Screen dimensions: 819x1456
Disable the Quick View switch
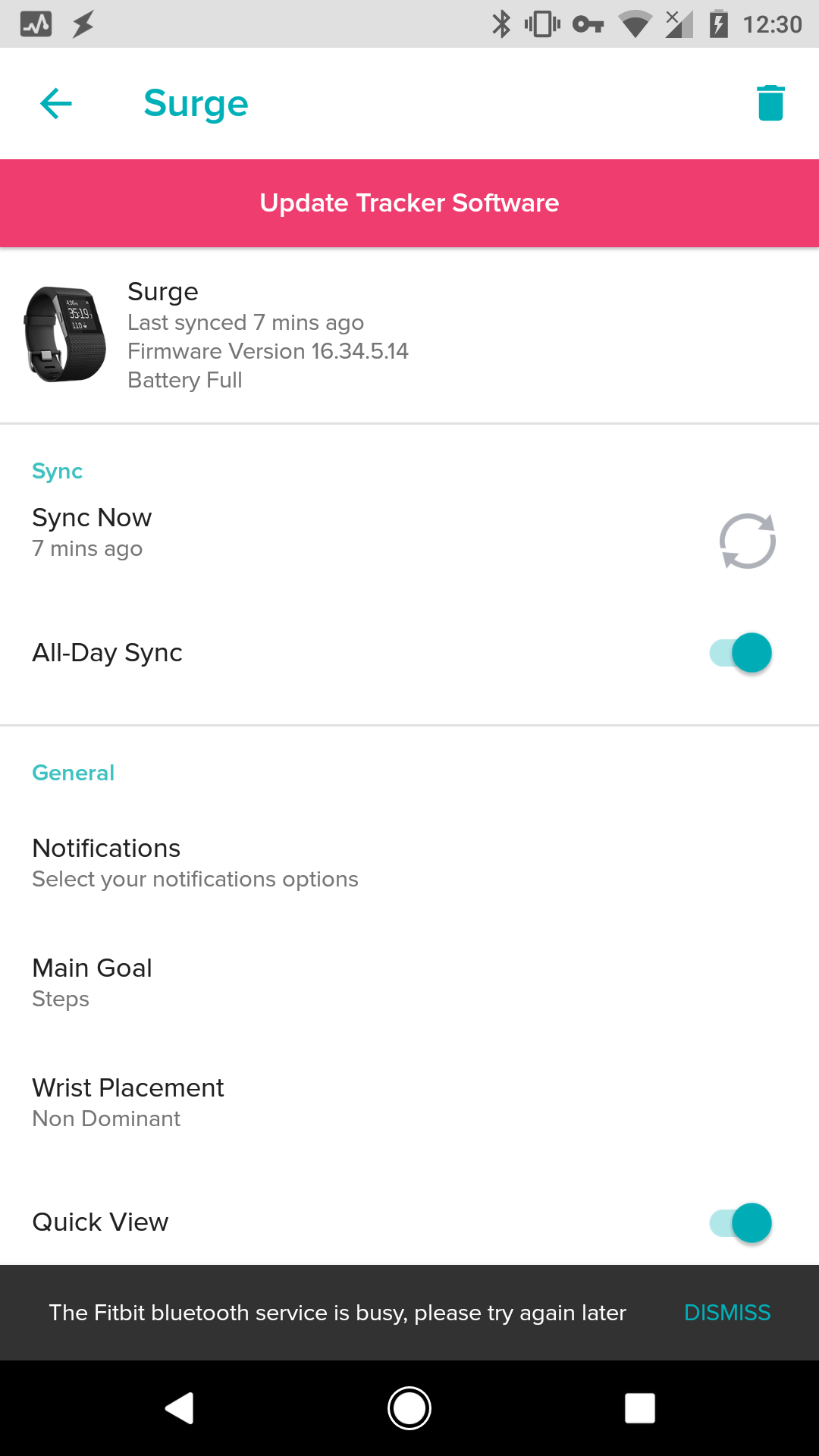(x=741, y=1222)
